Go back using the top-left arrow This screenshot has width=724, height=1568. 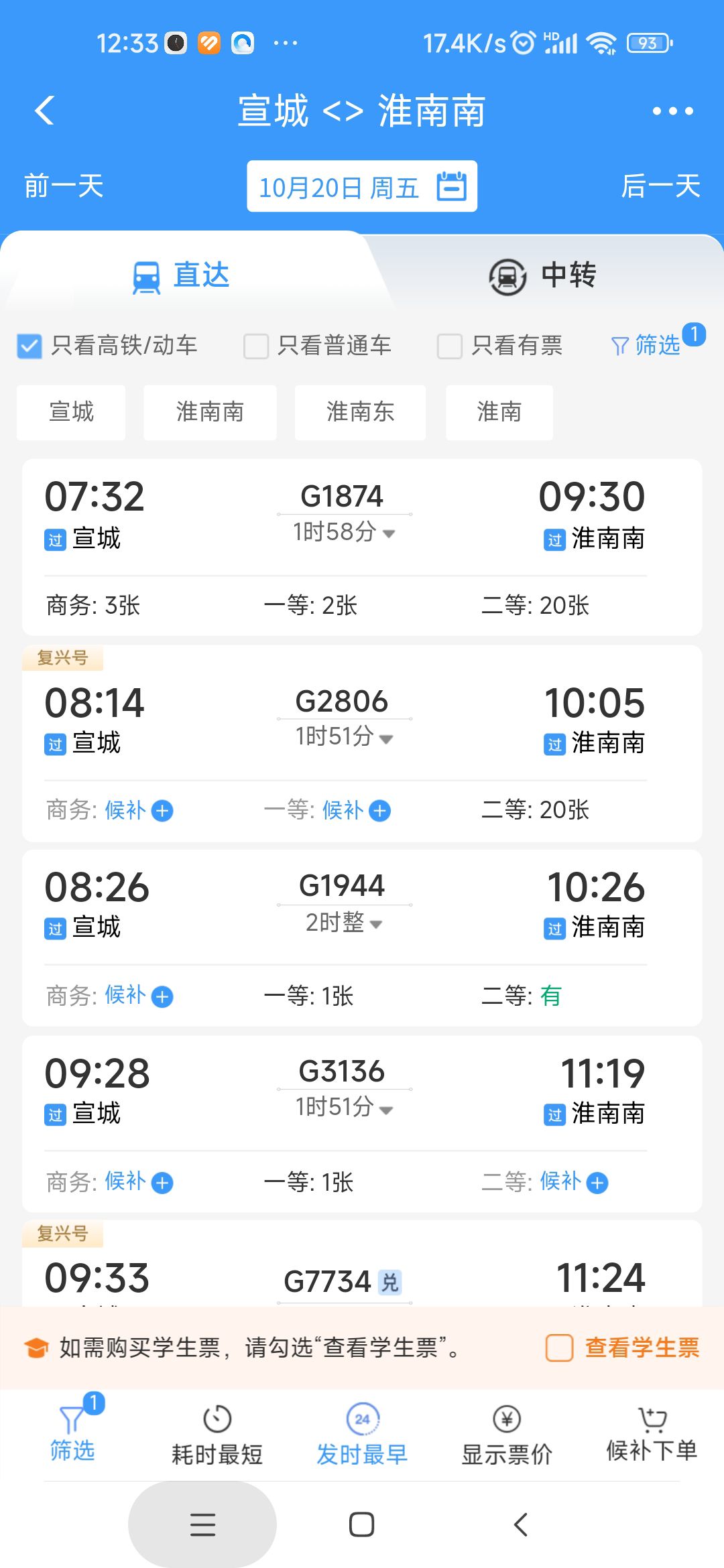coord(45,111)
